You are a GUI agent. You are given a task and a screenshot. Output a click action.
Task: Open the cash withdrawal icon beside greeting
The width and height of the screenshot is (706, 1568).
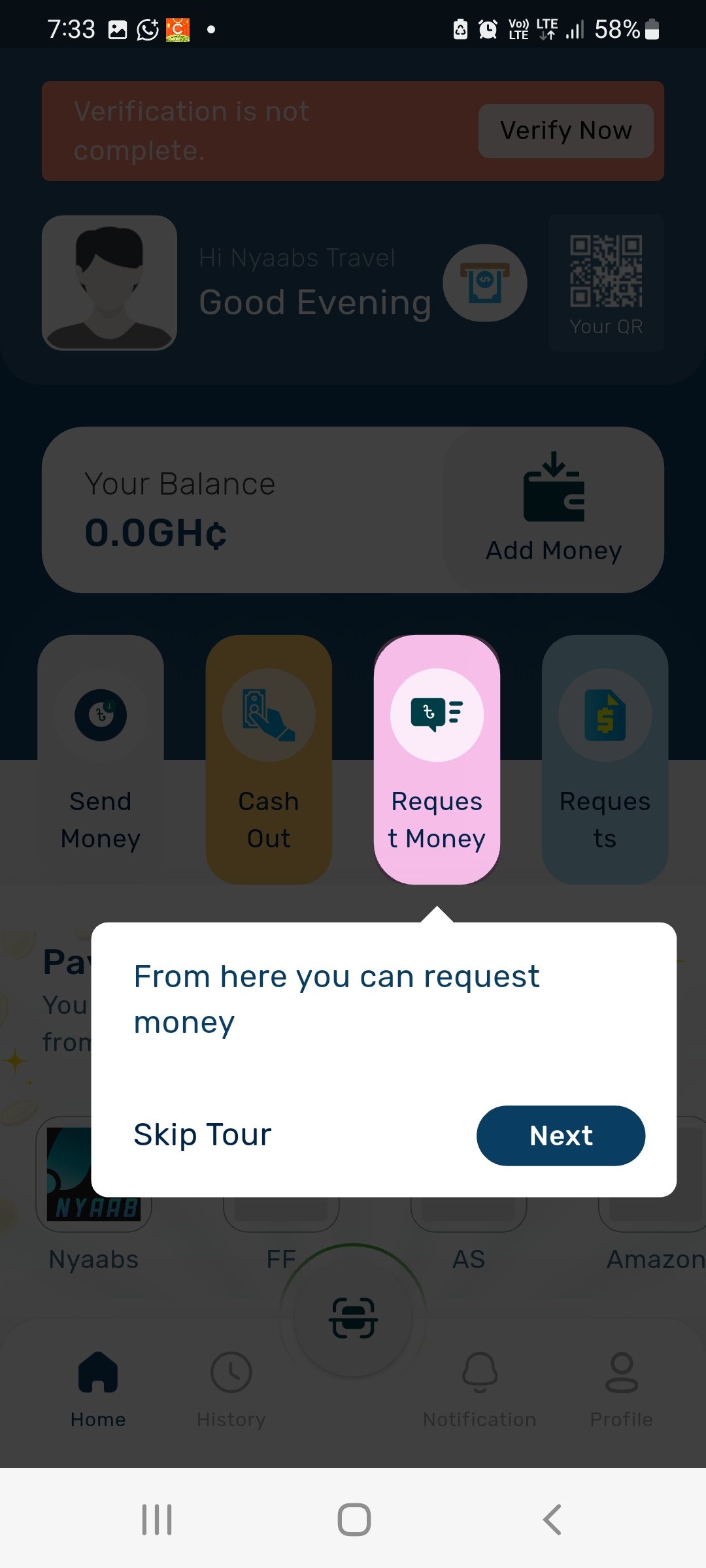484,283
